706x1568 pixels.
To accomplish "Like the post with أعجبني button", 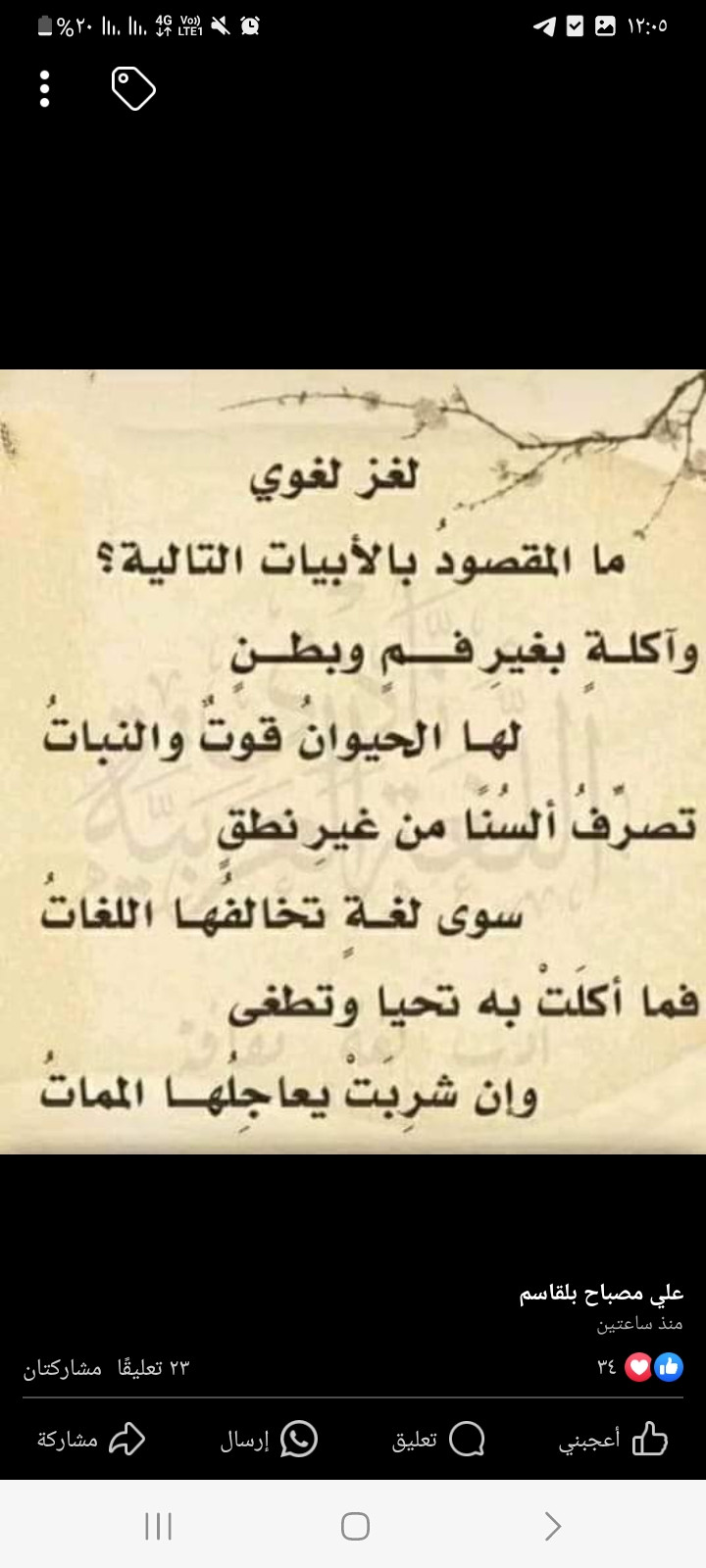I will coord(613,1439).
